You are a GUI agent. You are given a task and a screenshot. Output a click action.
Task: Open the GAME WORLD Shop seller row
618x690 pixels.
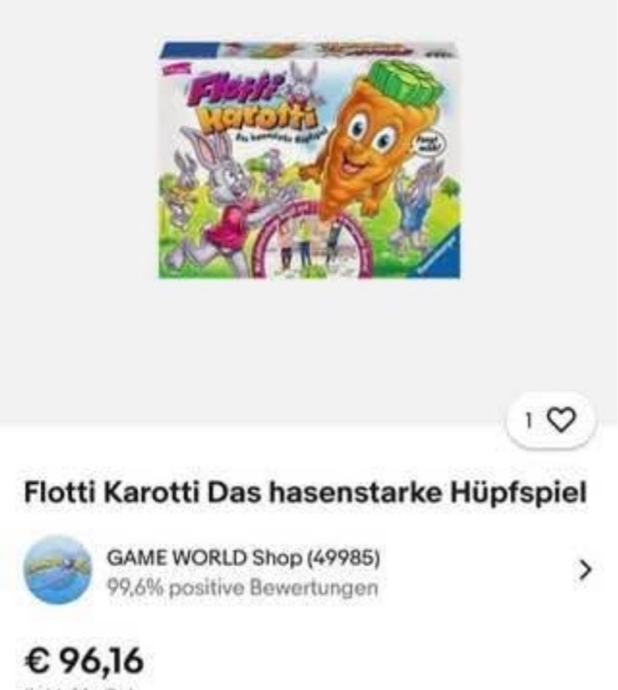308,571
